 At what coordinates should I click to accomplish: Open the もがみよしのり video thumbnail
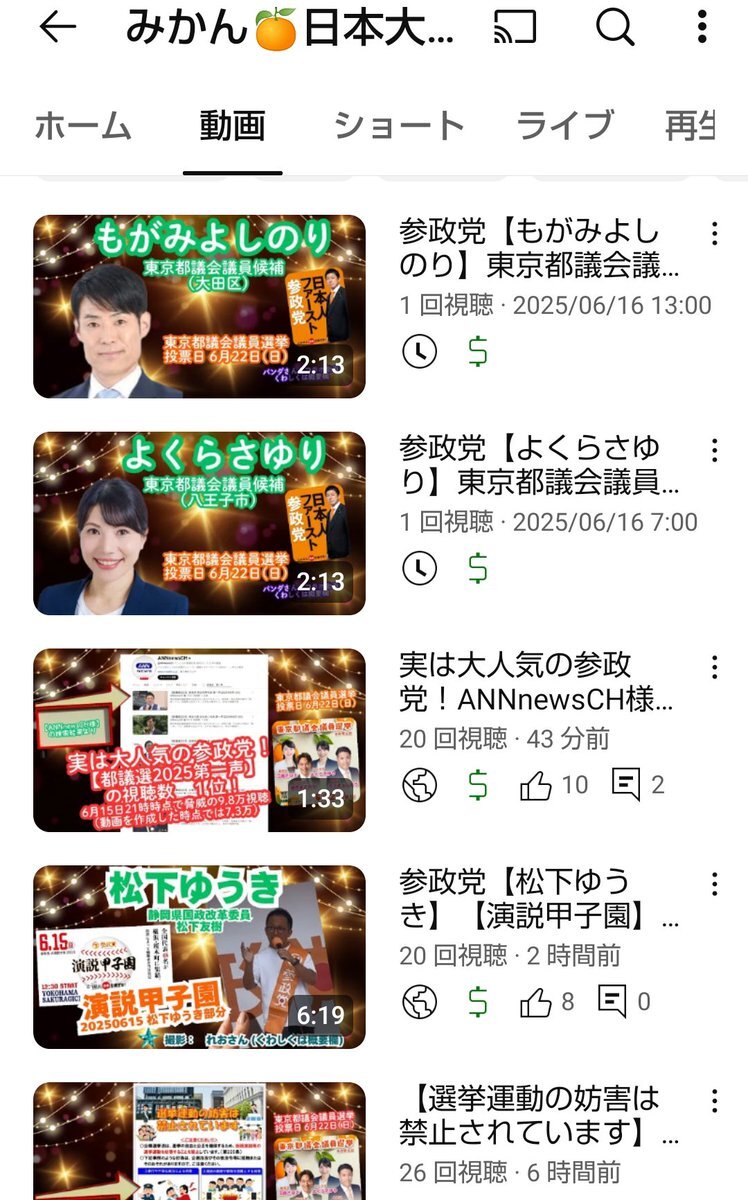199,306
